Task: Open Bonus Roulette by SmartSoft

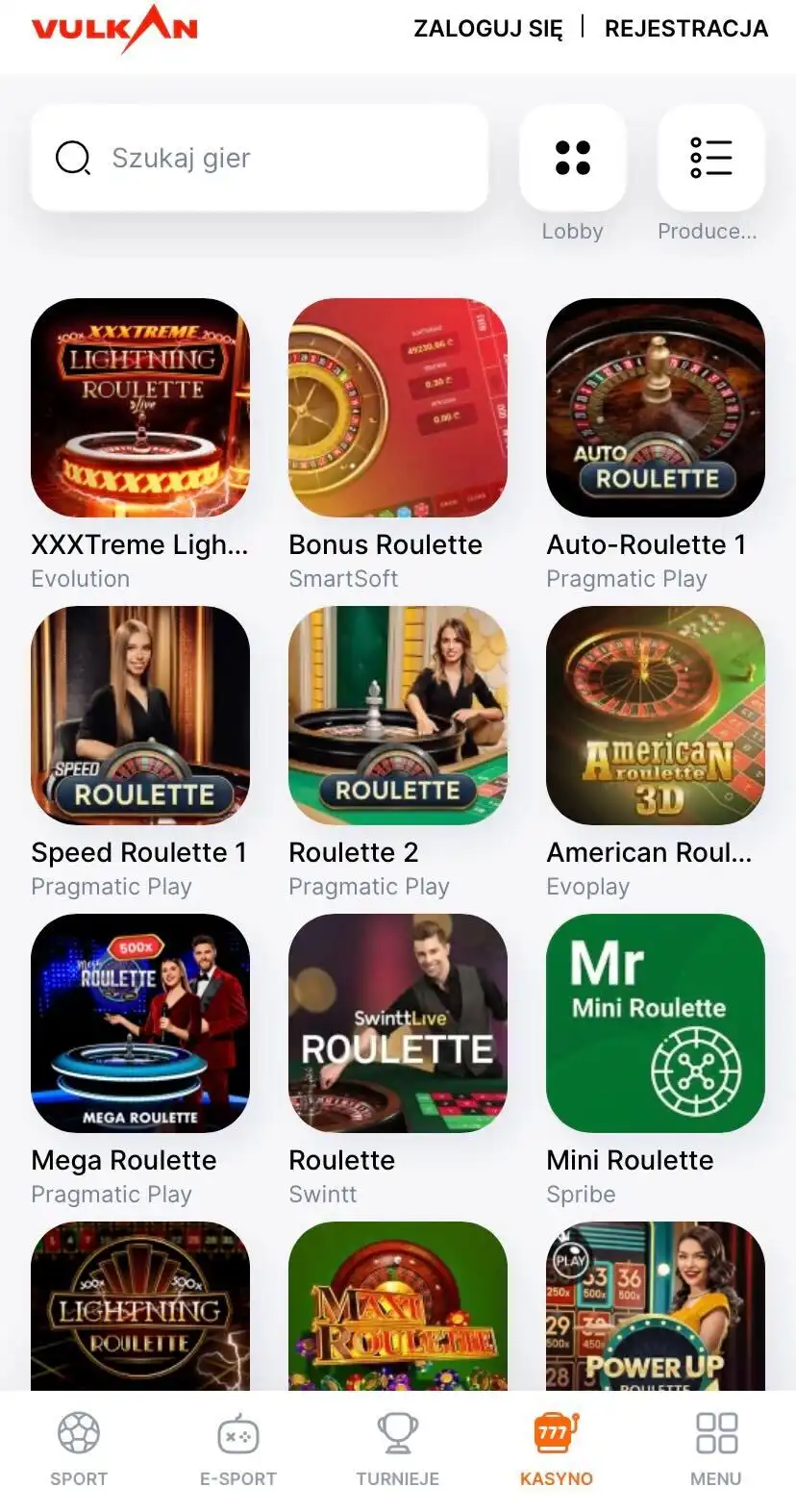Action: pos(398,408)
